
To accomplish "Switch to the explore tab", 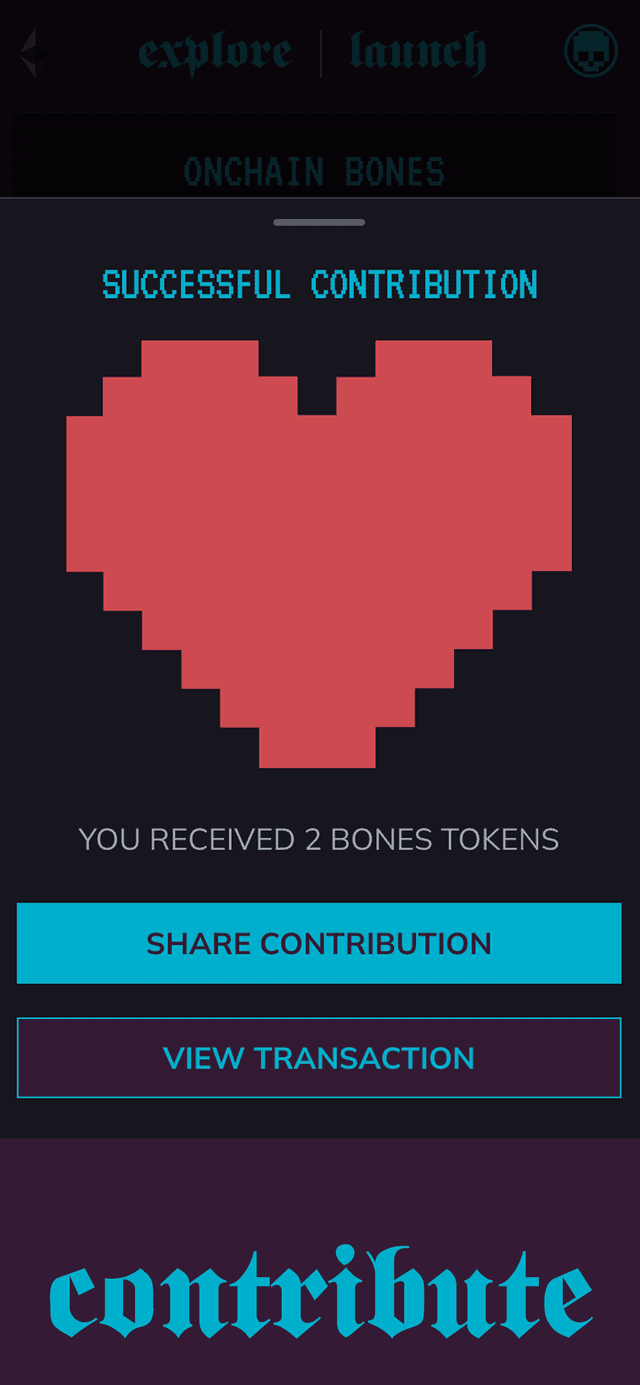I will (215, 52).
